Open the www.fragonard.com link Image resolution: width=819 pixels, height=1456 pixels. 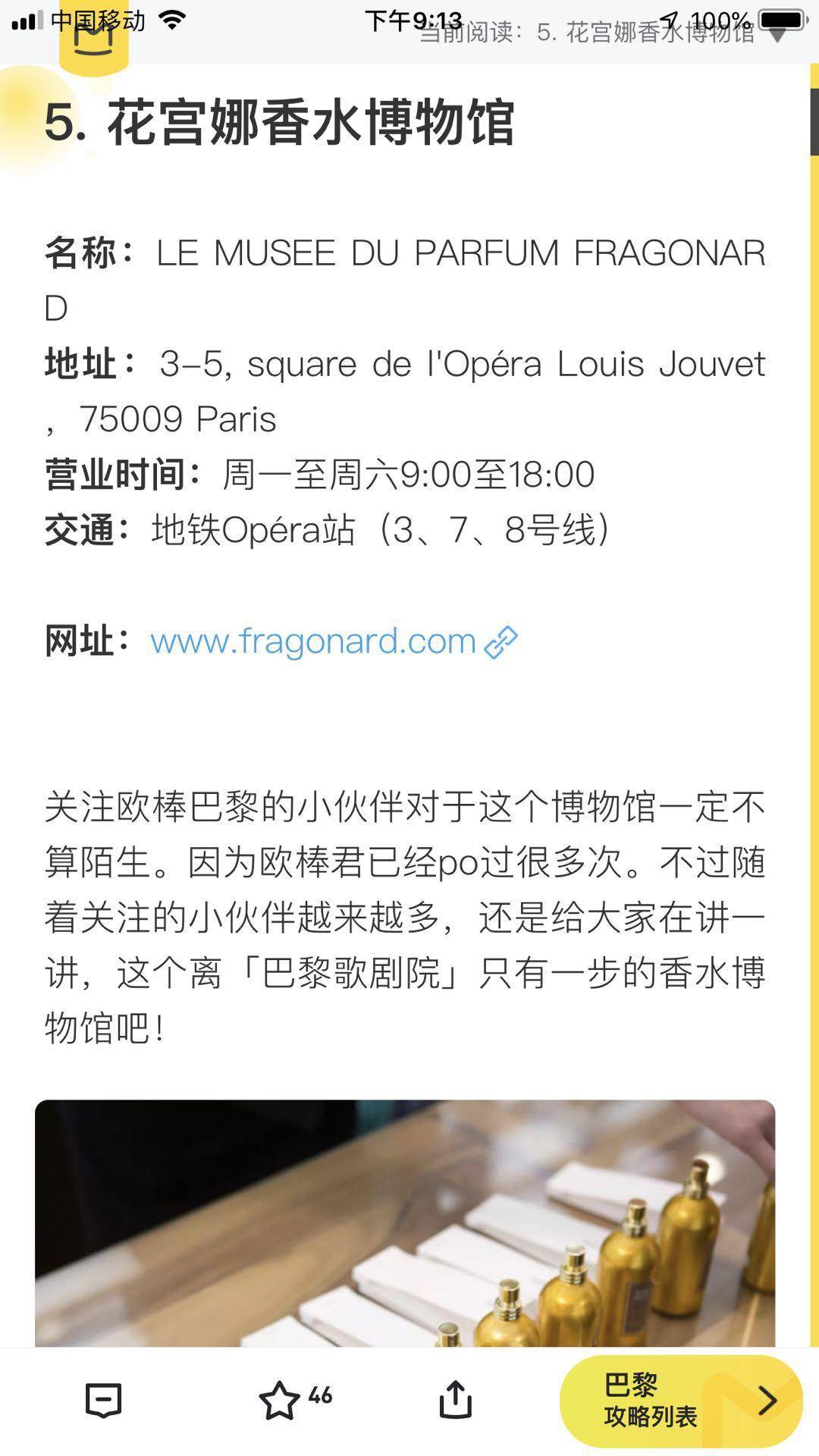(313, 642)
